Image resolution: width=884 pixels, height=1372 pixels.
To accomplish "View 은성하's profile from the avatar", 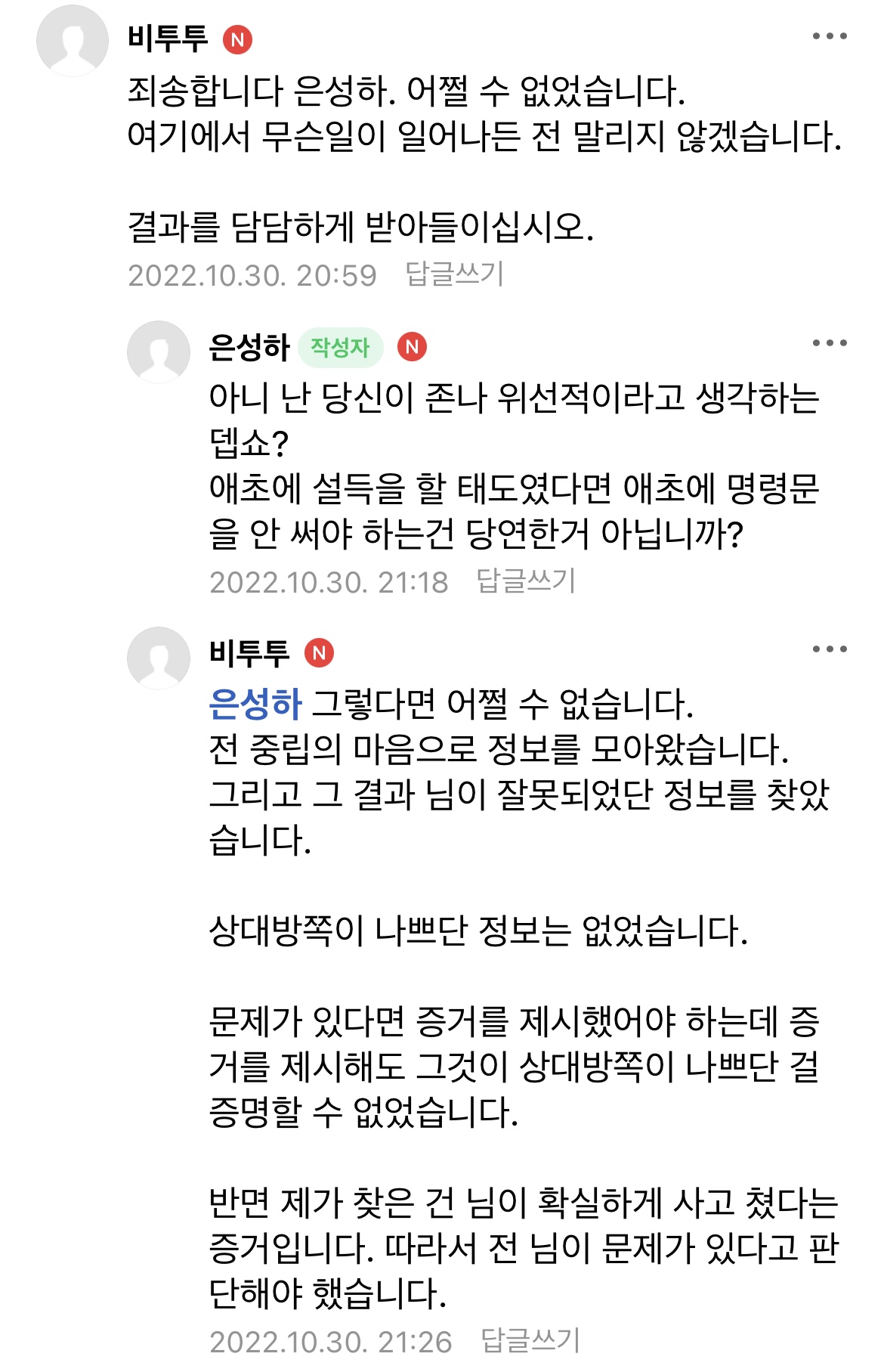I will [159, 352].
